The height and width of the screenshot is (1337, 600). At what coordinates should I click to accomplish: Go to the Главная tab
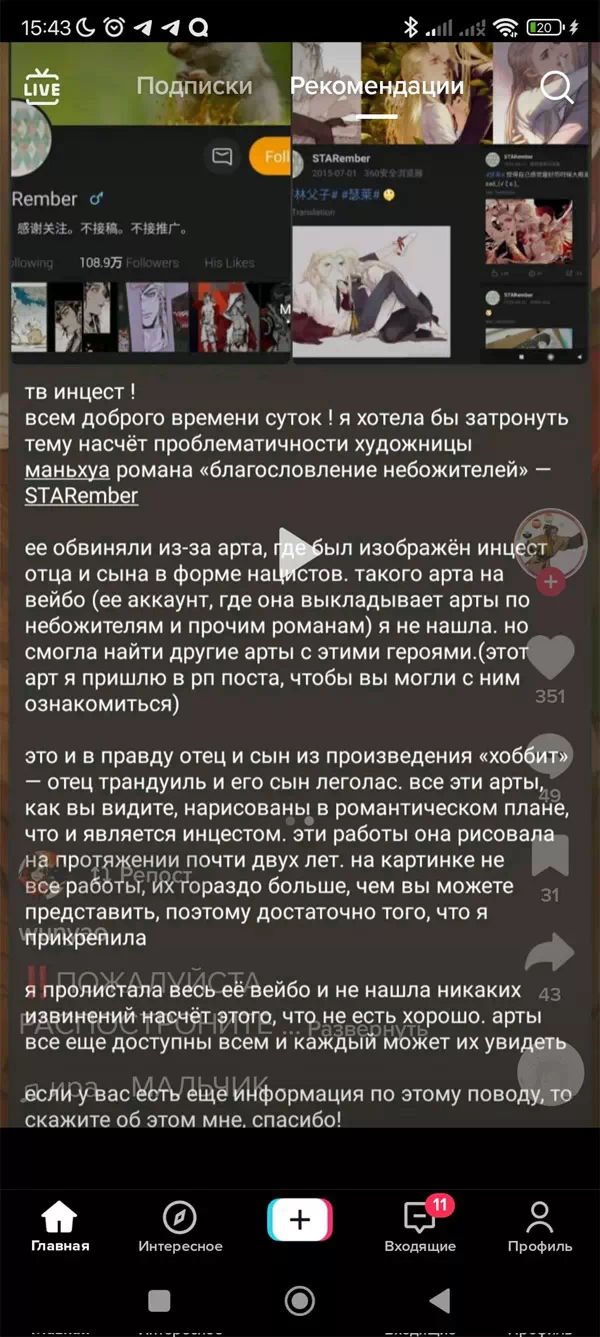click(60, 1226)
